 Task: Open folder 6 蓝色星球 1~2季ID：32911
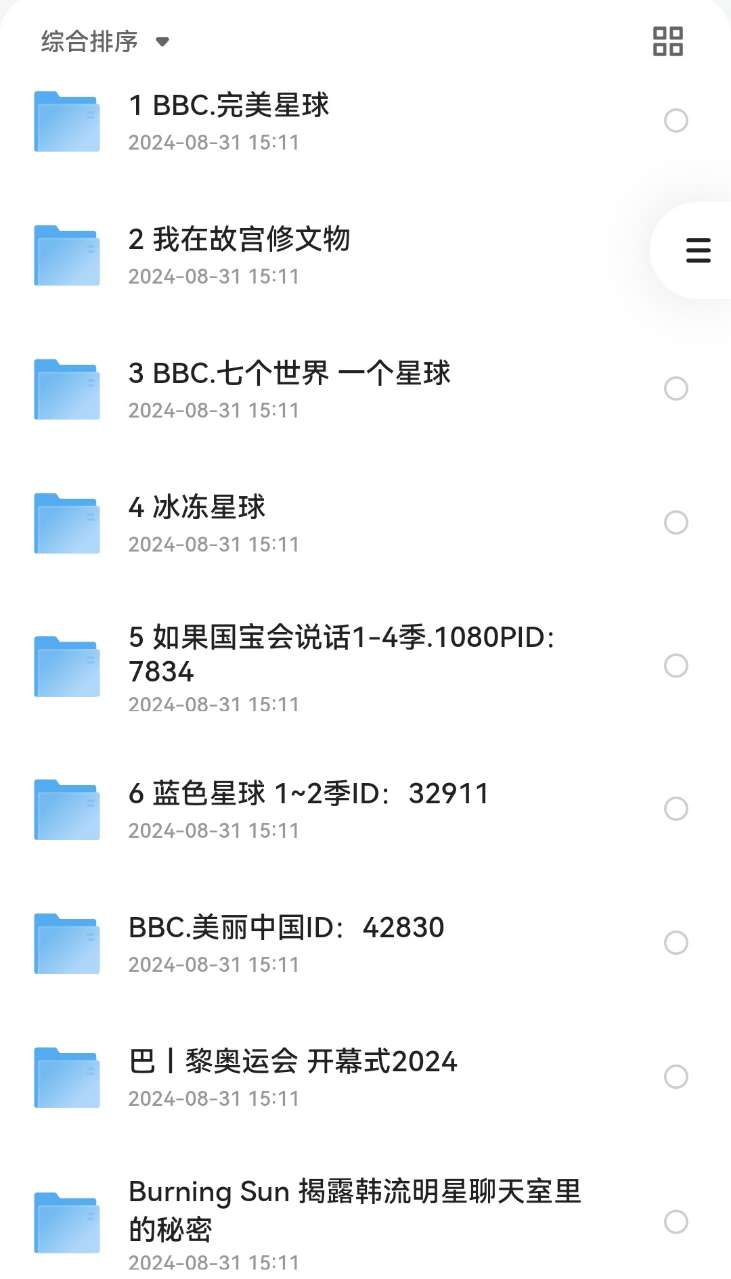(308, 793)
